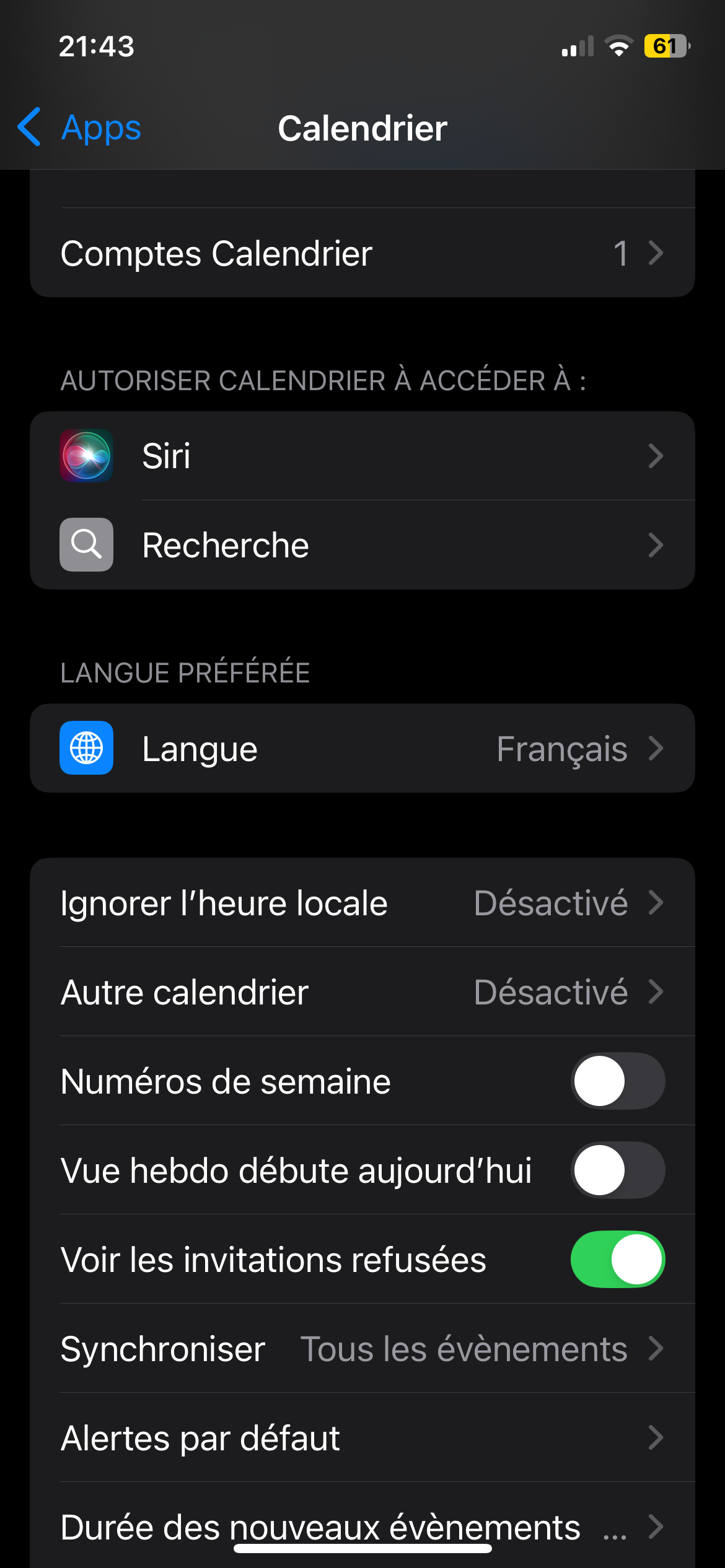The width and height of the screenshot is (725, 1568).
Task: Turn on Vue hebdo débute aujourd'hui
Action: tap(618, 1170)
